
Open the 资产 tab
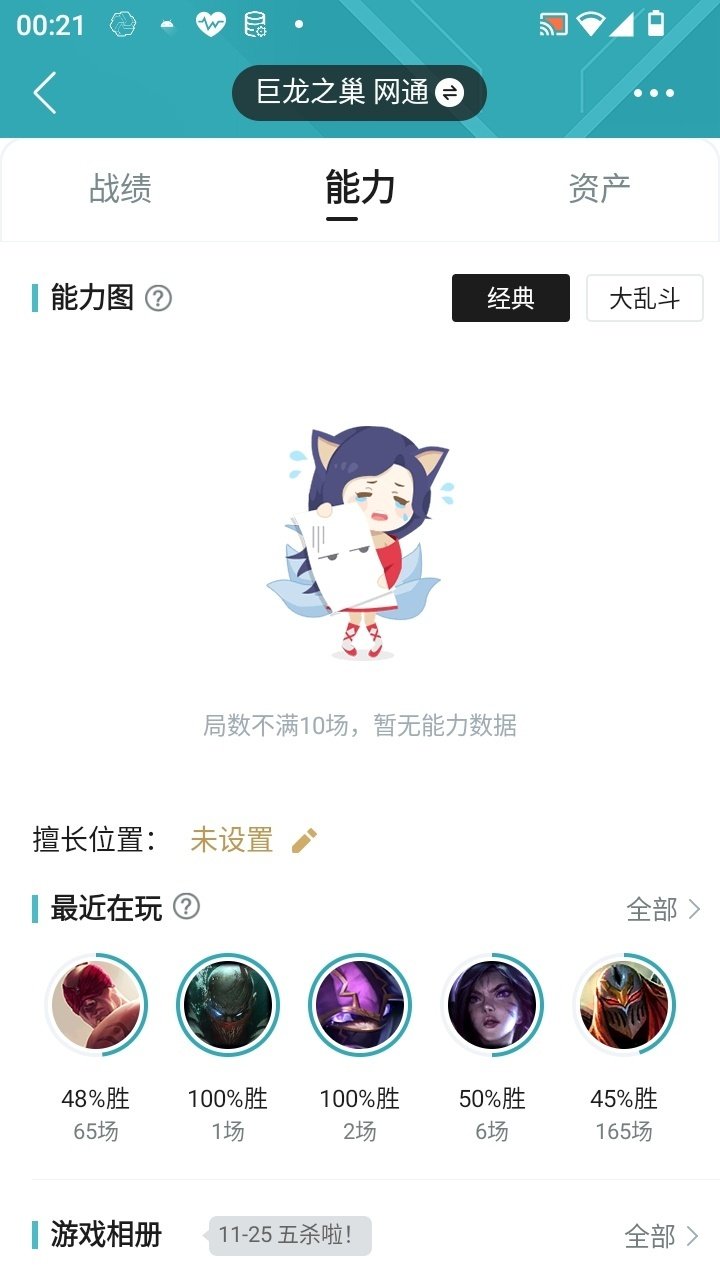[x=600, y=190]
